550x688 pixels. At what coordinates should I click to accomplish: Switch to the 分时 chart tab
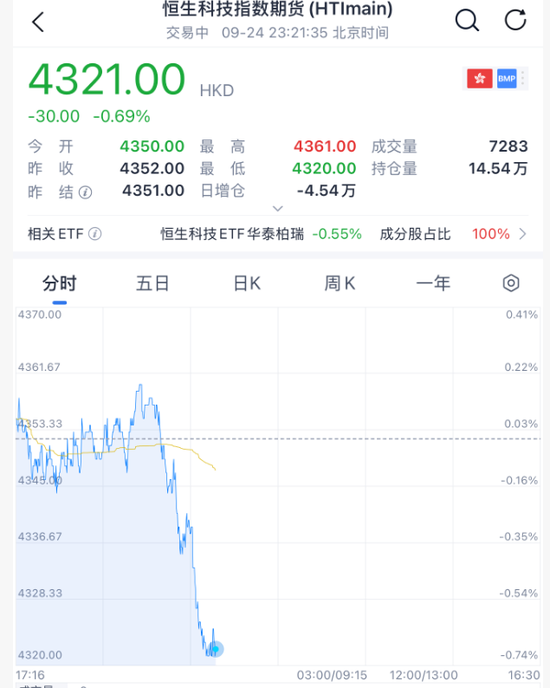[60, 284]
